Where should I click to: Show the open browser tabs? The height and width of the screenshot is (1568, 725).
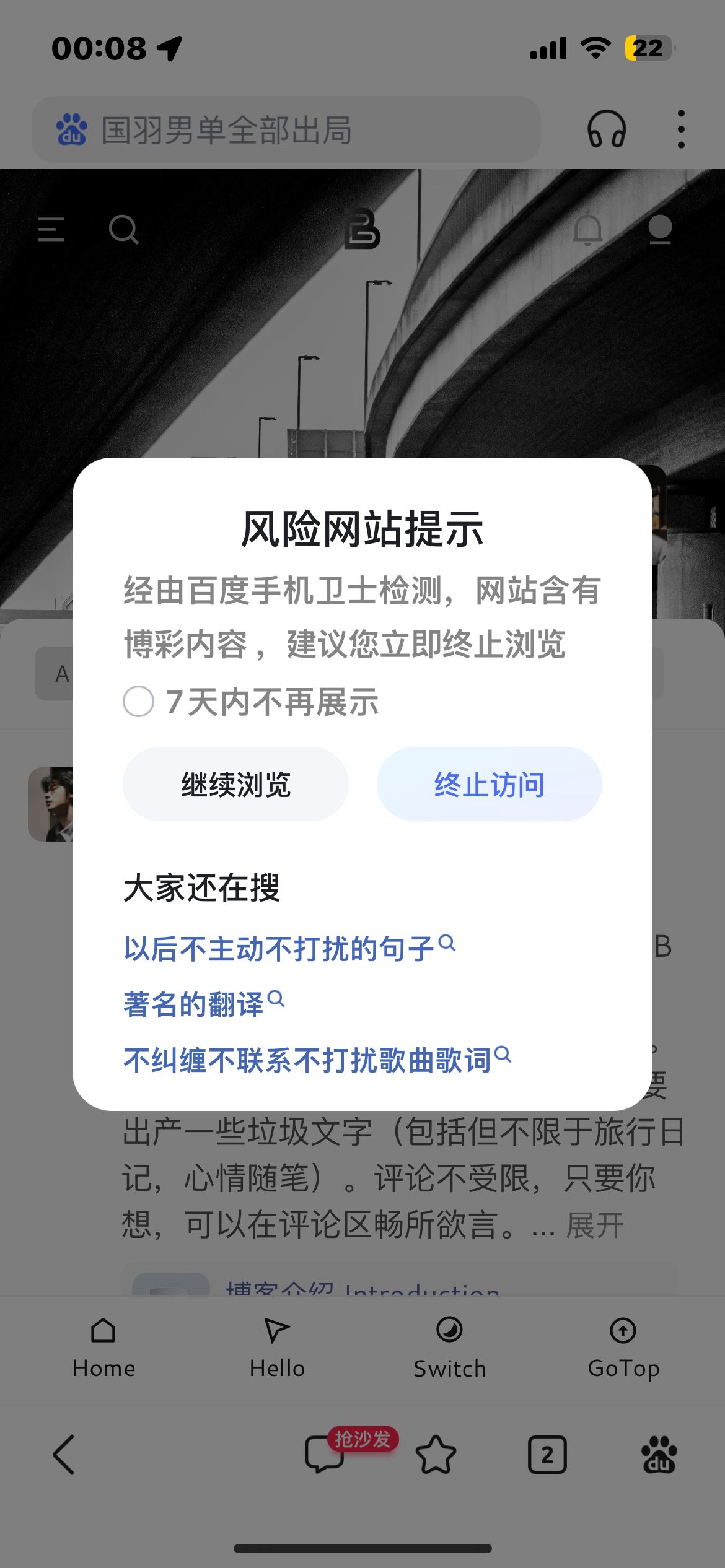tap(547, 1454)
